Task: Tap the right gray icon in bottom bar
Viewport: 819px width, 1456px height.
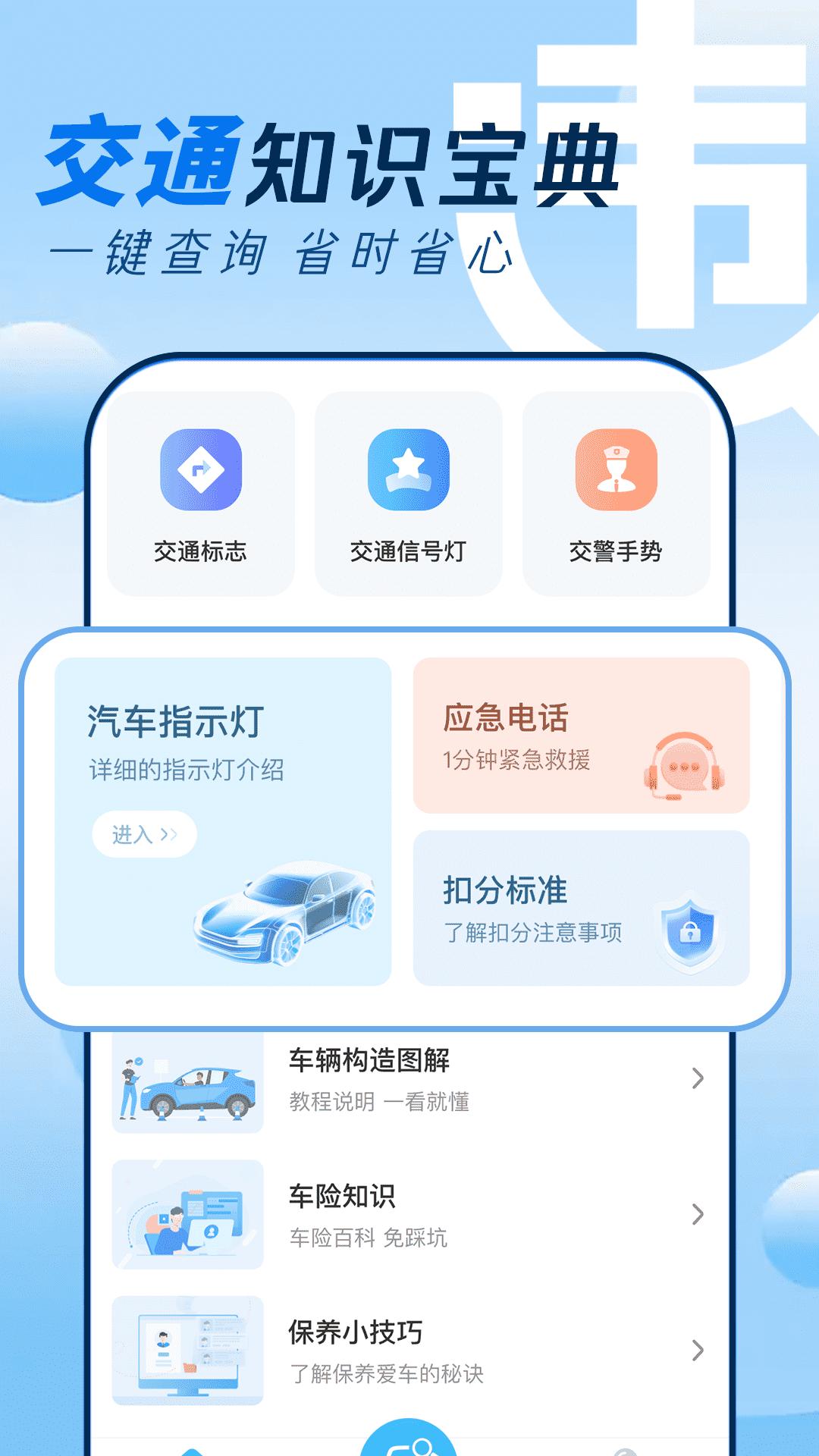Action: tap(626, 1452)
